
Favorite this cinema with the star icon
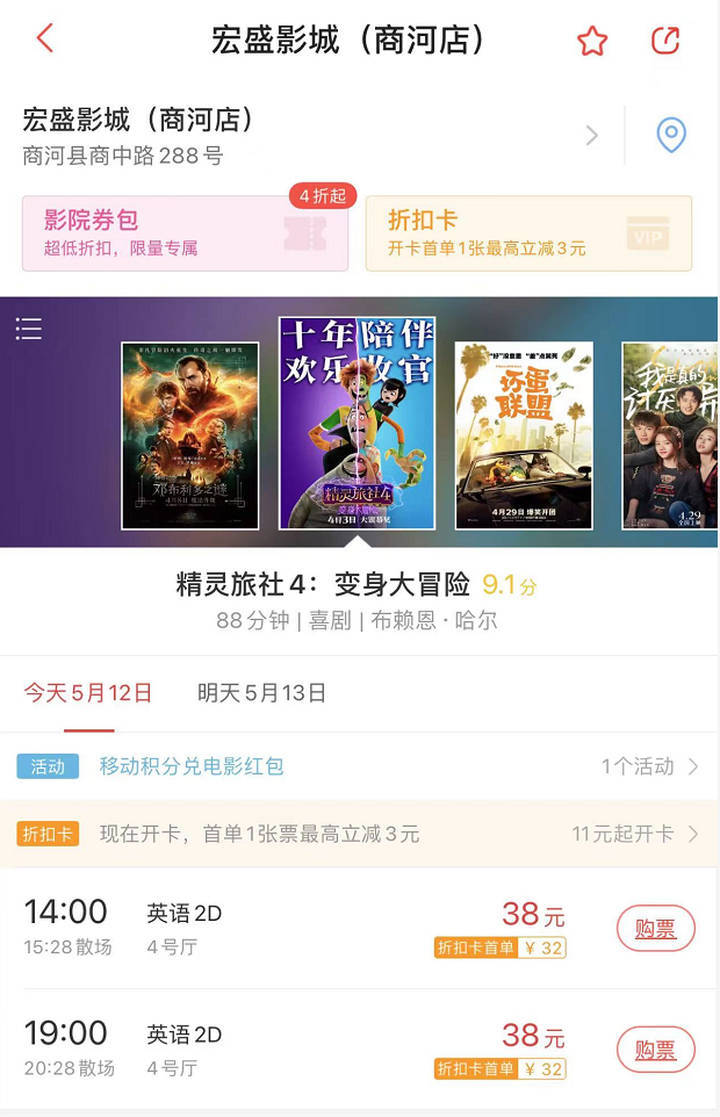click(x=592, y=41)
